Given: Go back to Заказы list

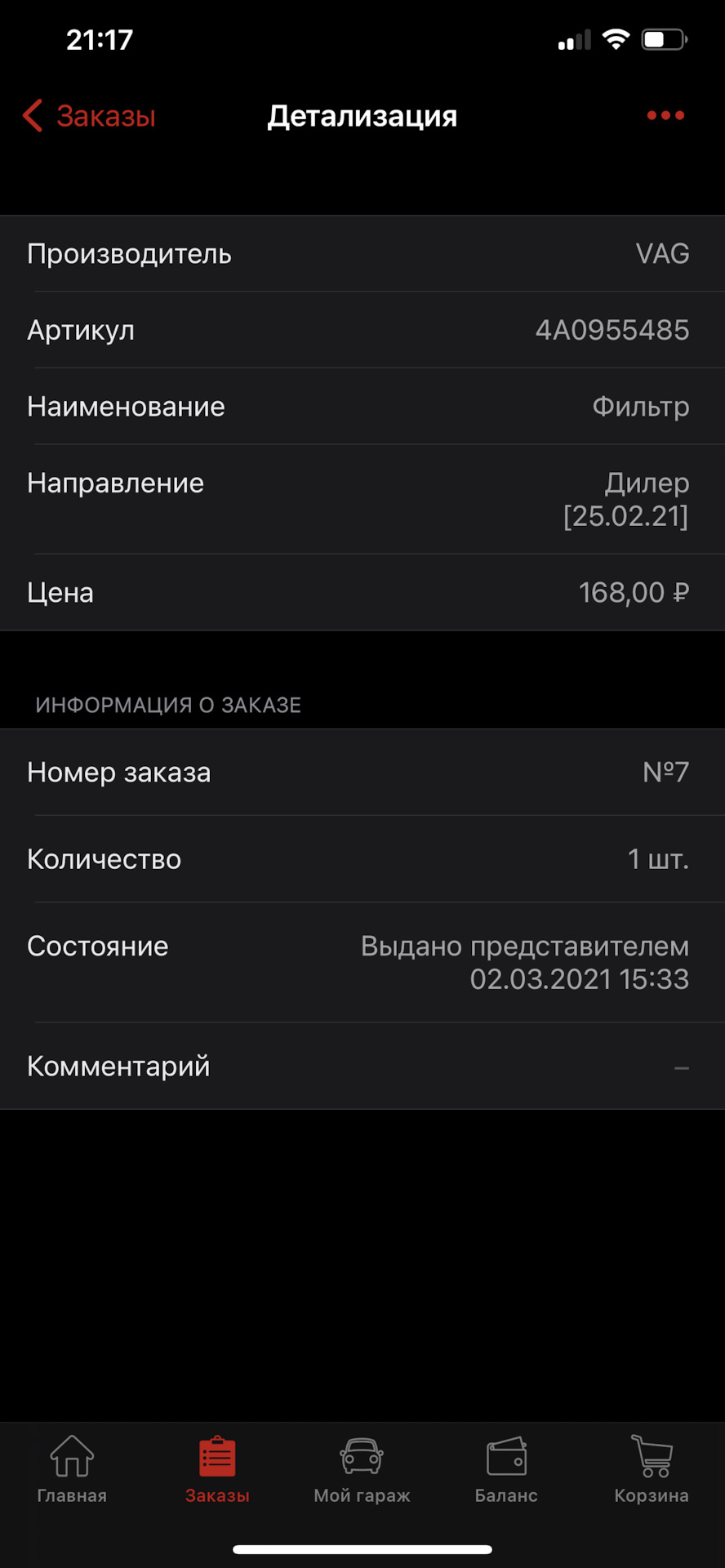Looking at the screenshot, I should pyautogui.click(x=89, y=116).
